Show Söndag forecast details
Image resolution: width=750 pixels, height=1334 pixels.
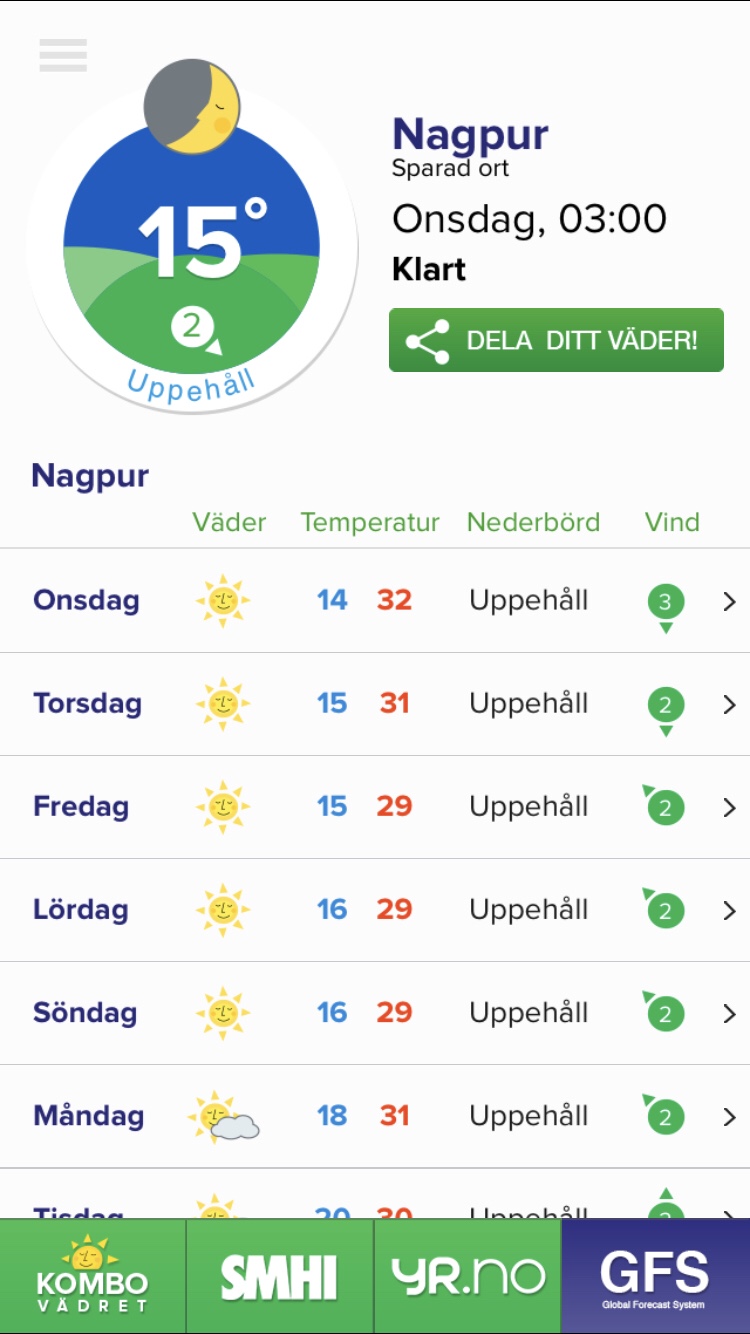click(375, 1013)
